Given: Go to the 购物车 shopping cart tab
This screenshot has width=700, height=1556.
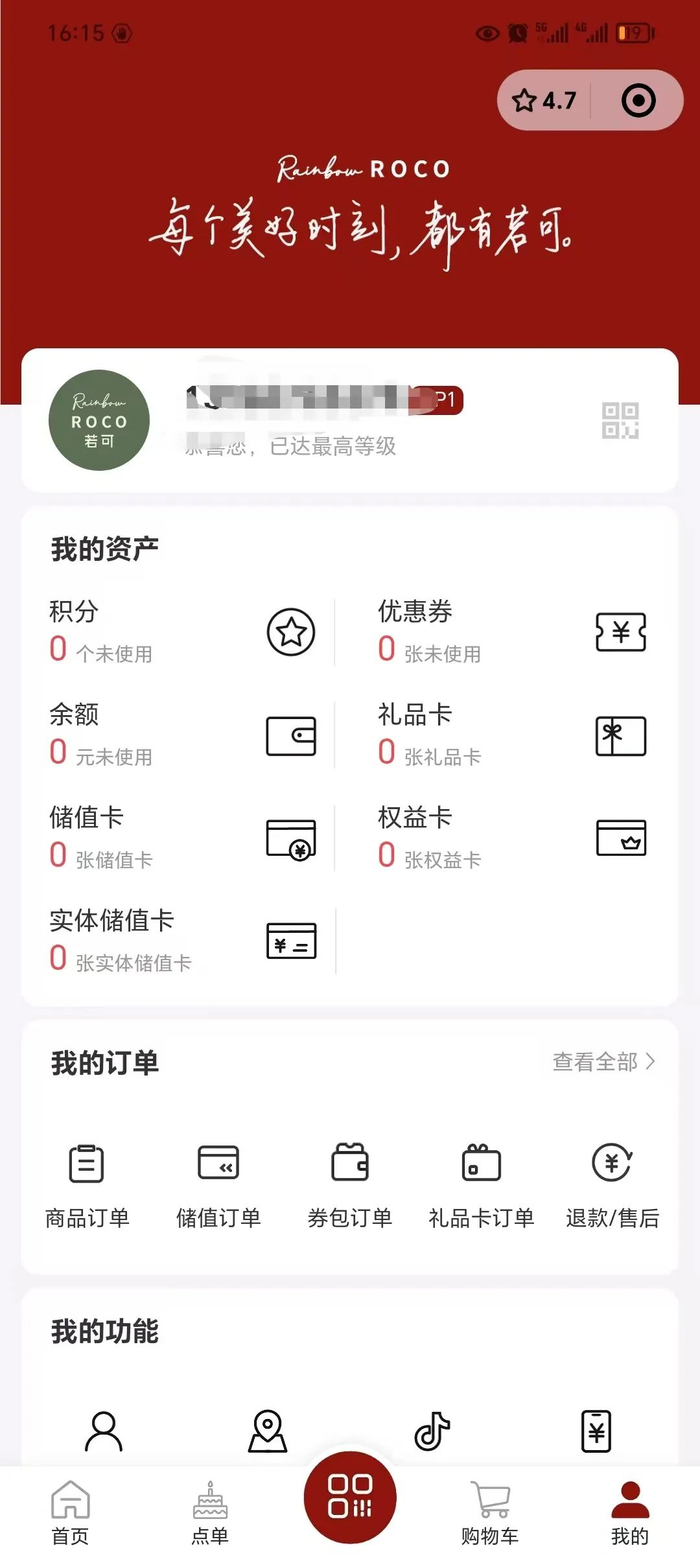Looking at the screenshot, I should pos(490,1512).
